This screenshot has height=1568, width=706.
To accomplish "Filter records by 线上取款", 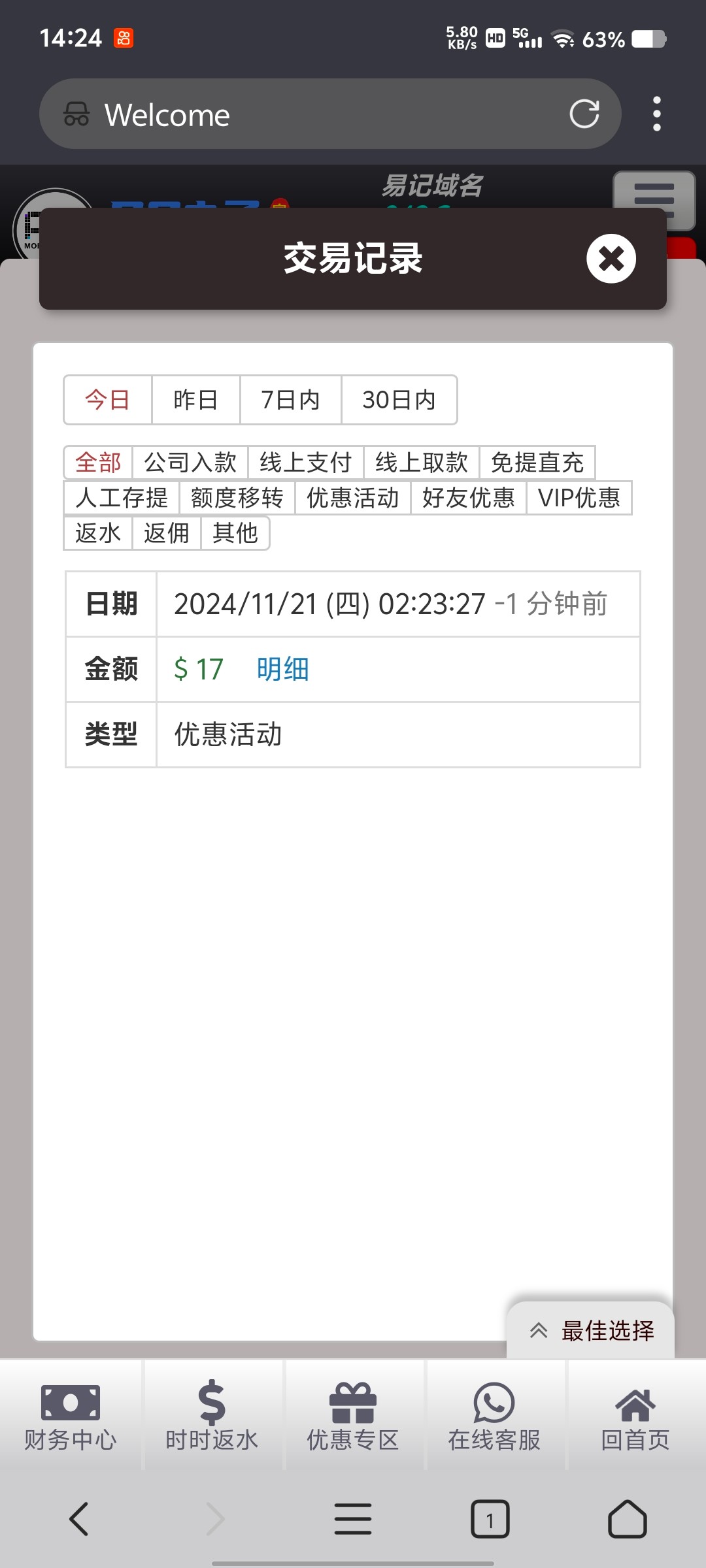I will (421, 463).
